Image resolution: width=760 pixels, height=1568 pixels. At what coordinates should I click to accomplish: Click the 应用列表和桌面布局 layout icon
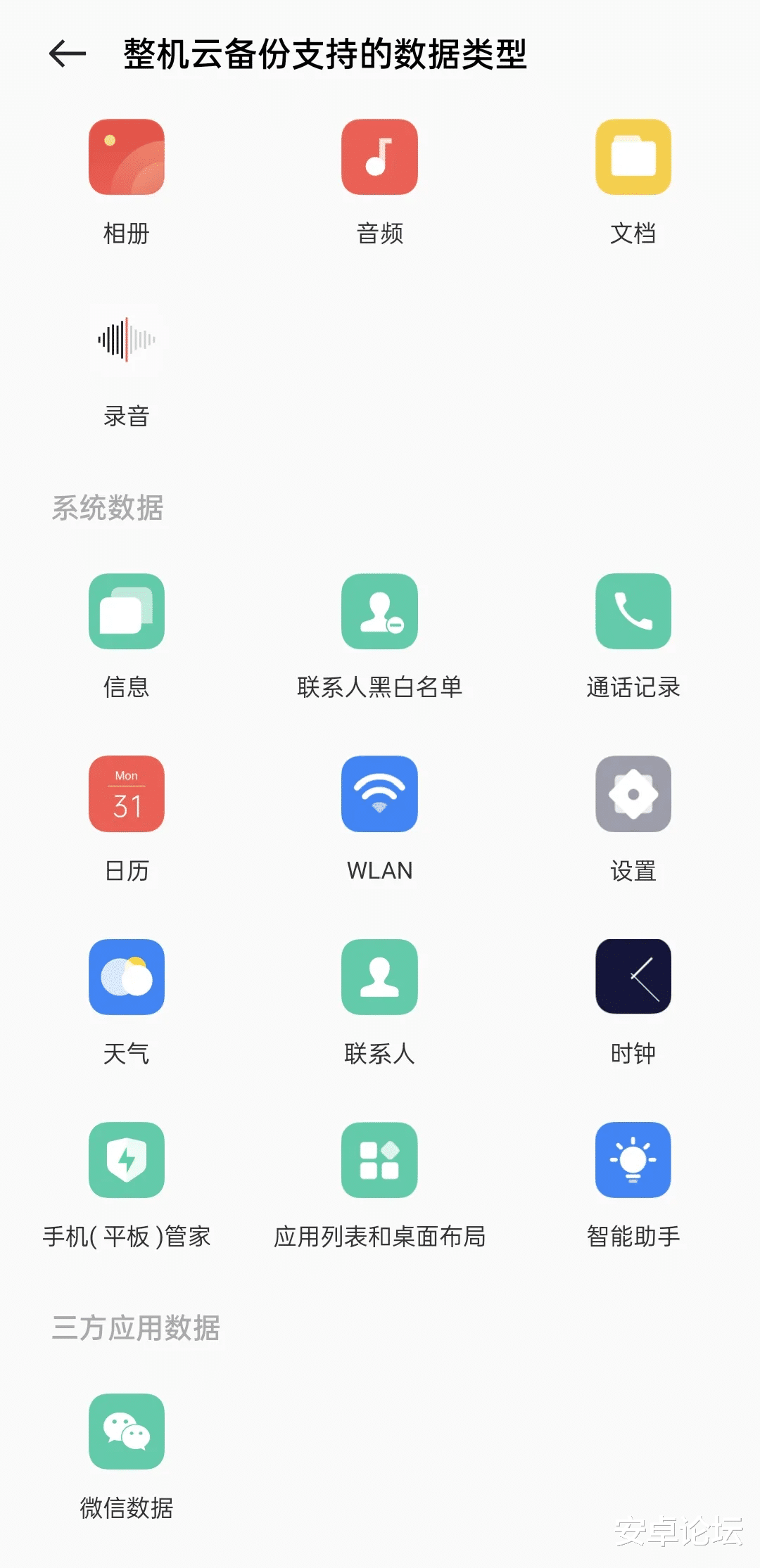pyautogui.click(x=379, y=1160)
